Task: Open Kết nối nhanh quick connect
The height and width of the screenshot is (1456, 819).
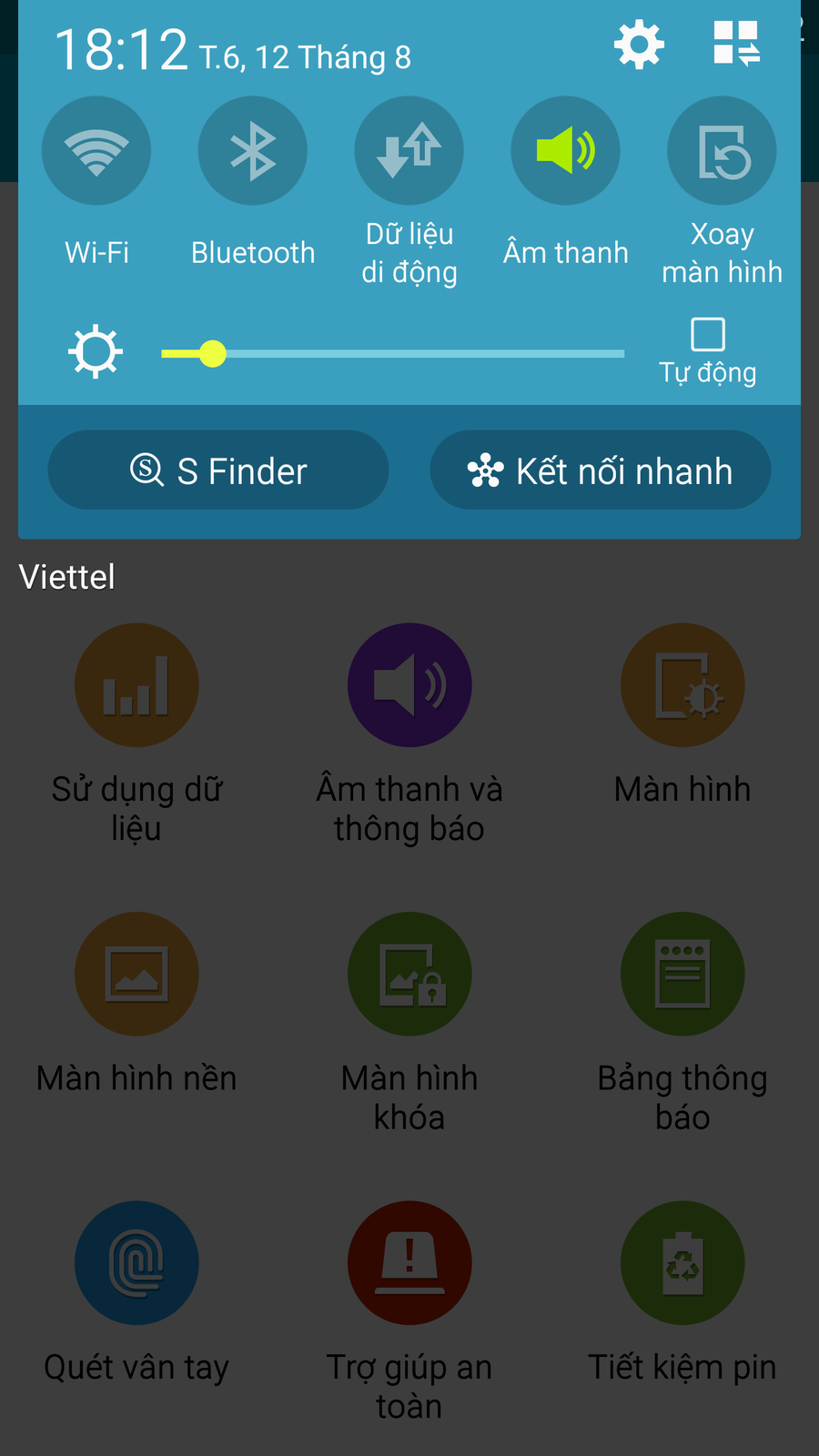Action: tap(601, 470)
